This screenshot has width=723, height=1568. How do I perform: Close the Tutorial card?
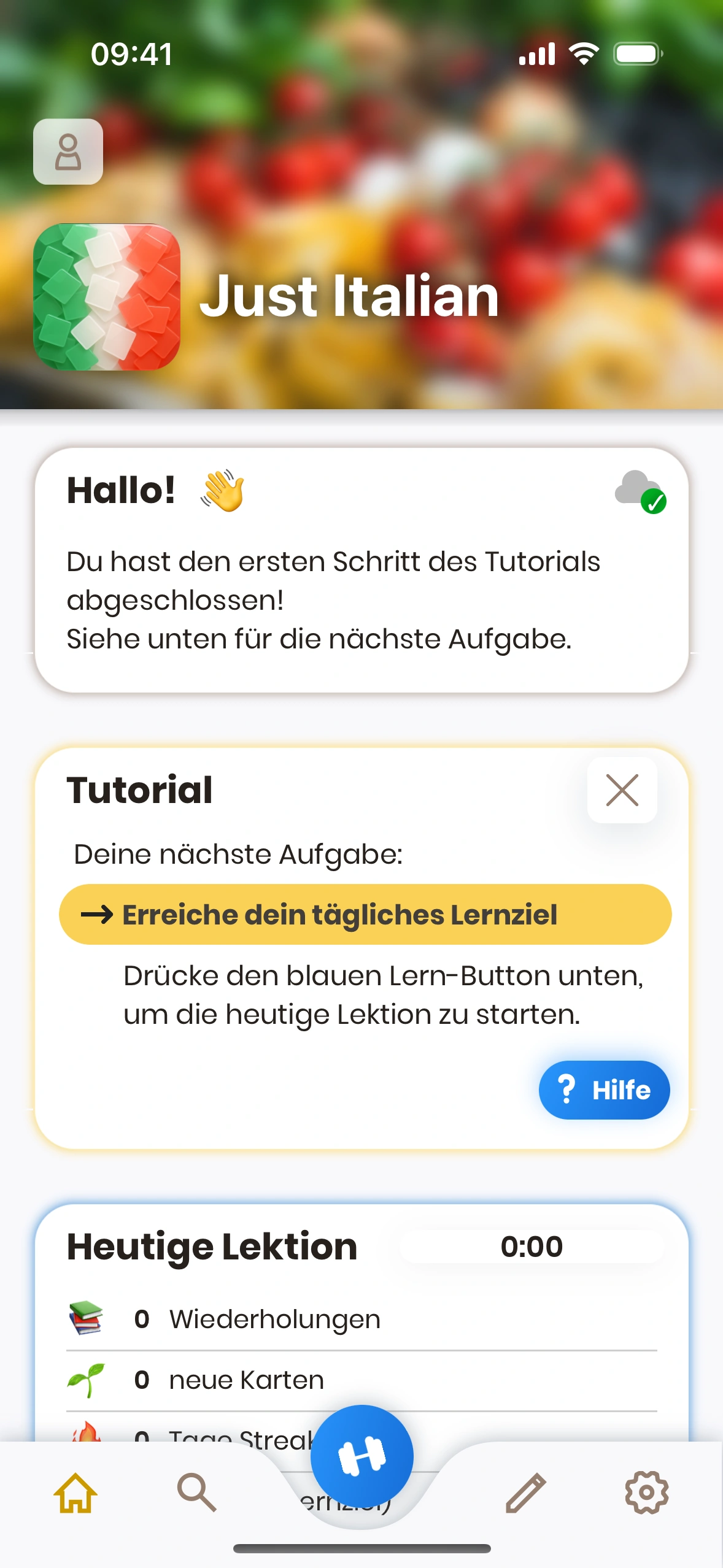click(x=622, y=790)
